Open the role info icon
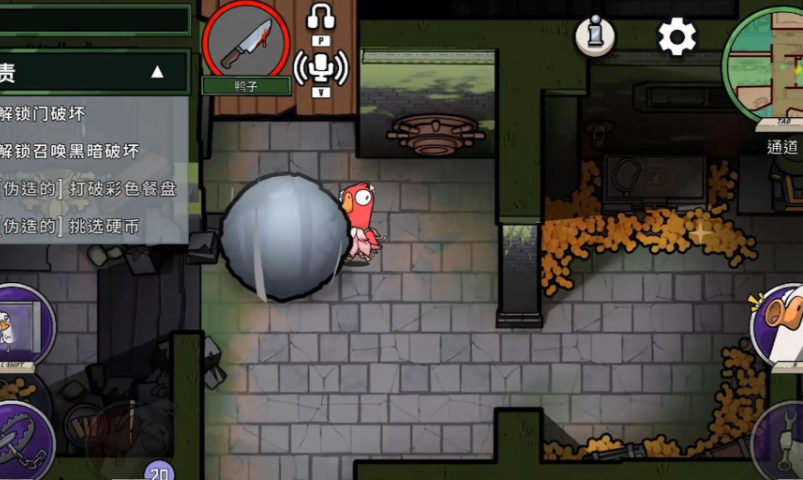Viewport: 803px width, 480px height. pyautogui.click(x=596, y=37)
